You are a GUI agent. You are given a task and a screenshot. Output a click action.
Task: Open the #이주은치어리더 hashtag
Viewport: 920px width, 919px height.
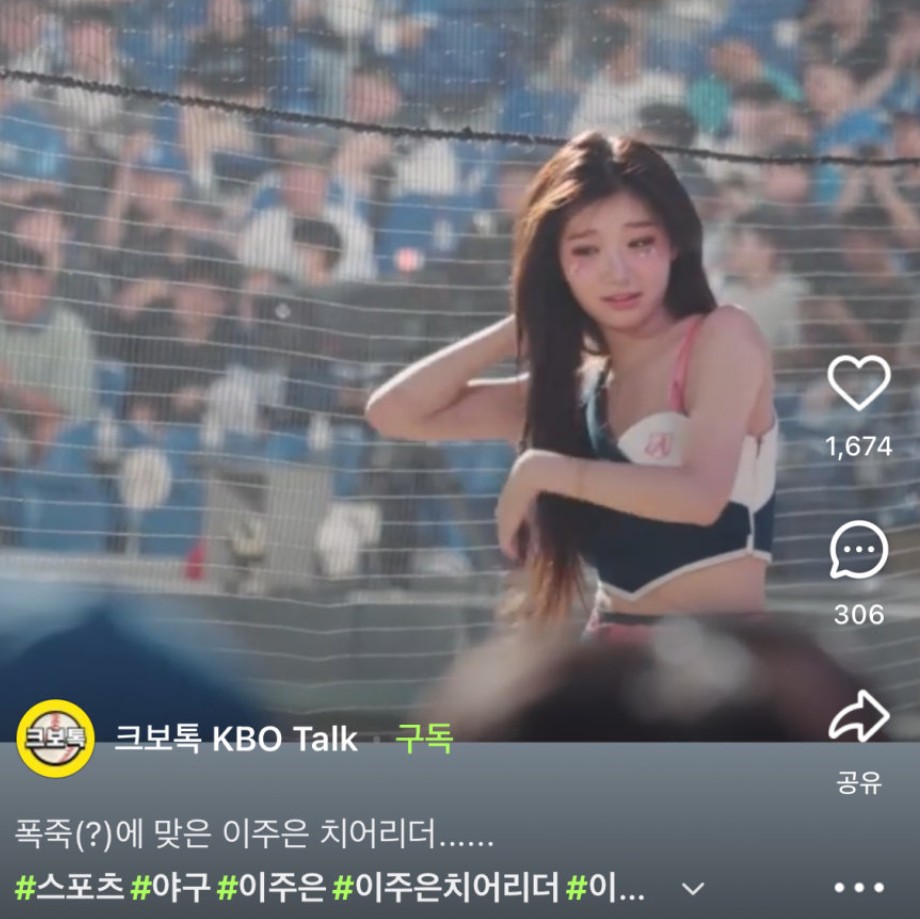[445, 887]
